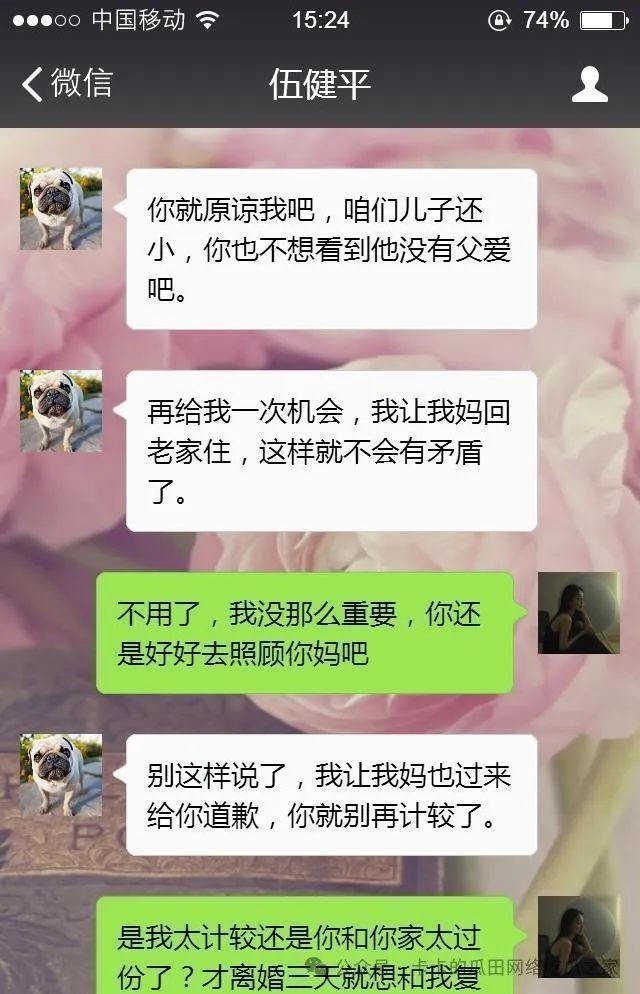This screenshot has height=994, width=640.
Task: Select pug avatar beside the 别这样说了 message
Action: [x=61, y=775]
